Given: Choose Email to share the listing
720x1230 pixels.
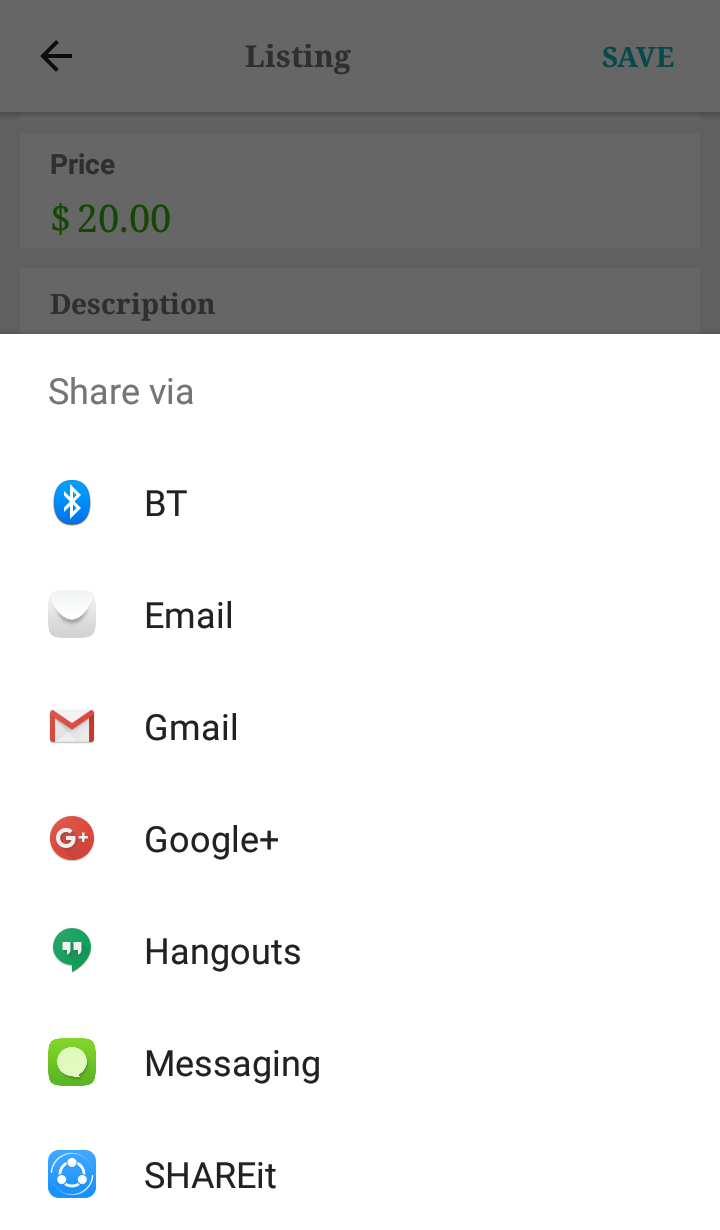Looking at the screenshot, I should [360, 615].
